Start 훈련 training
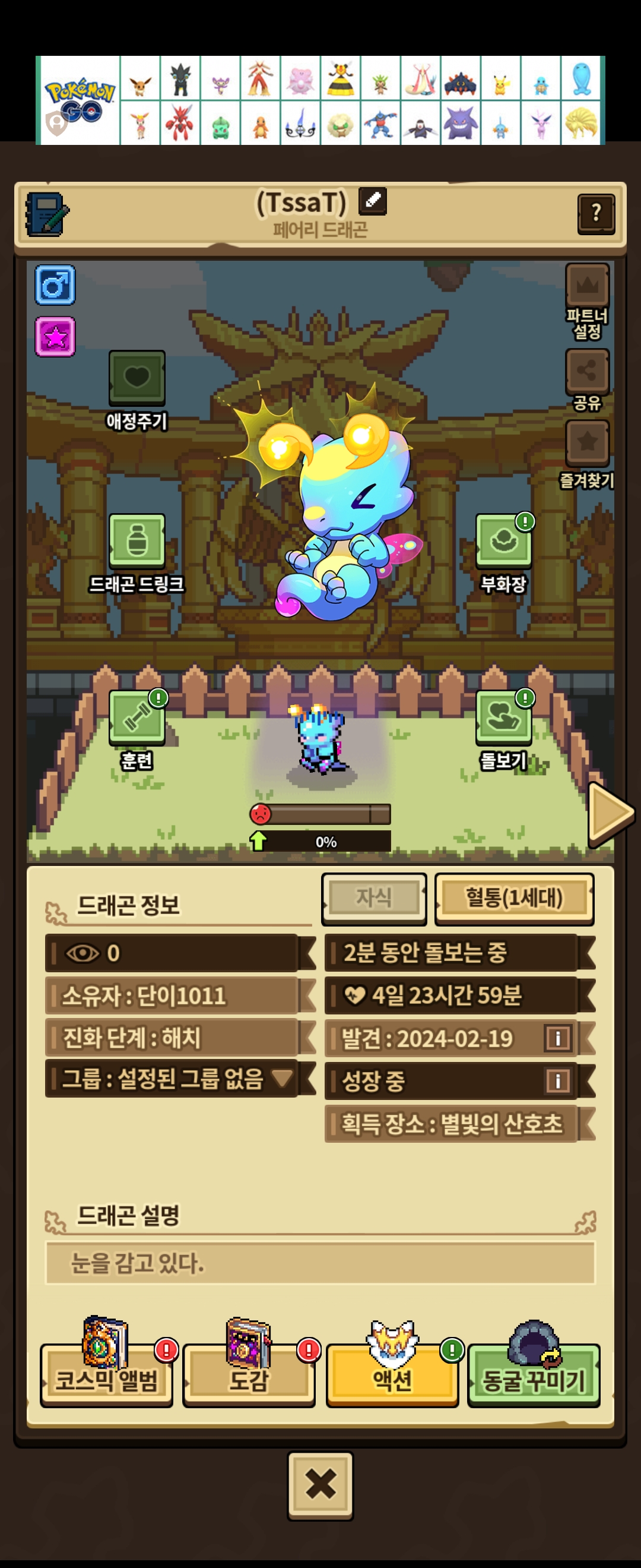Image resolution: width=641 pixels, height=1568 pixels. (137, 717)
